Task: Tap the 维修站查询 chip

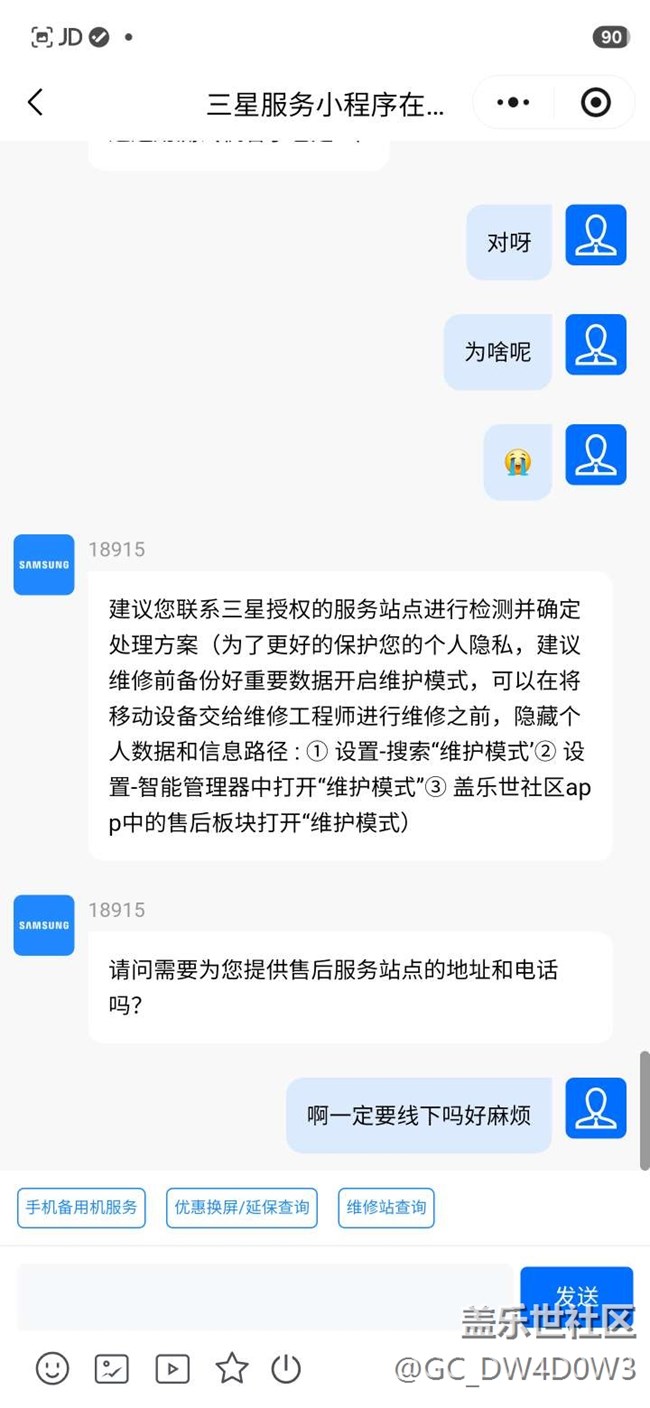Action: 386,1207
